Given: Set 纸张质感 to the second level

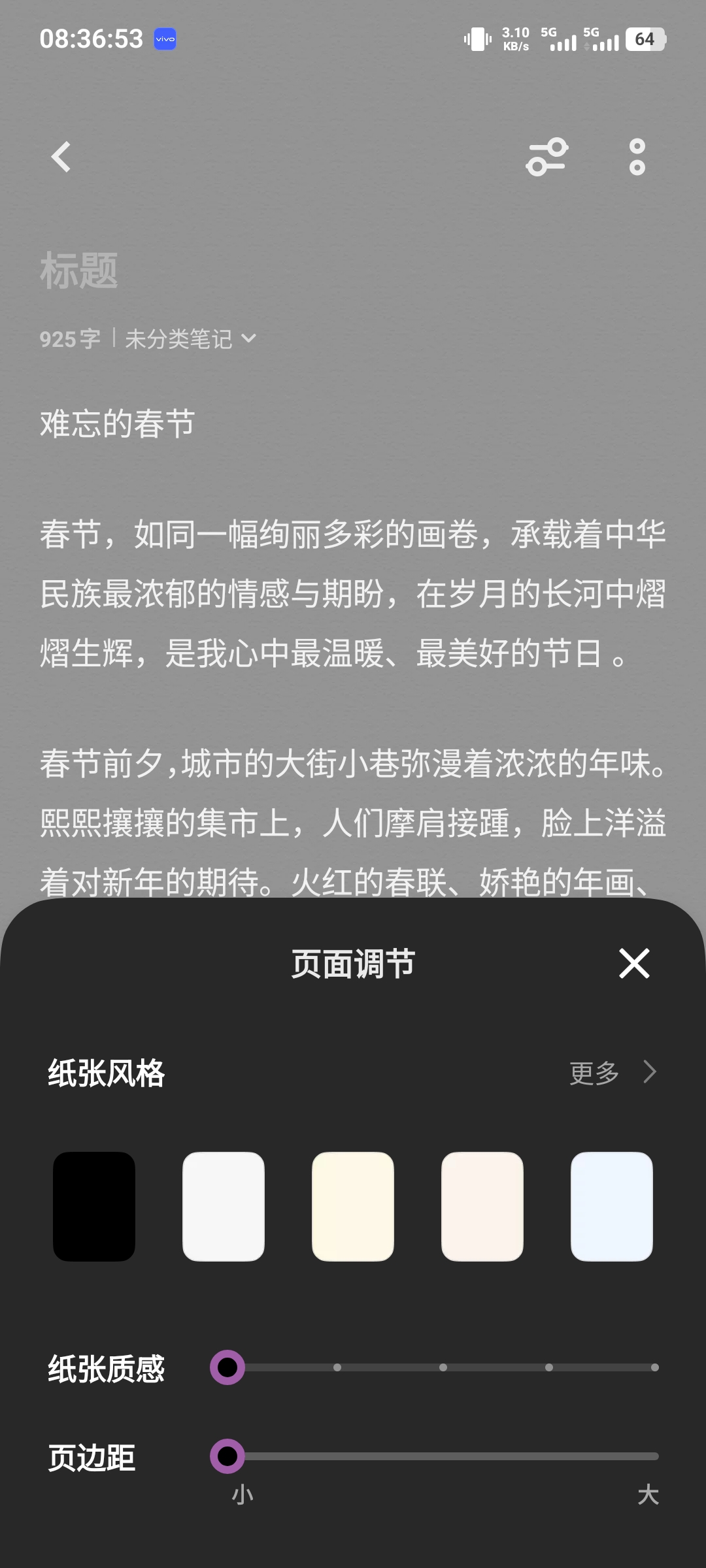Looking at the screenshot, I should (337, 1367).
